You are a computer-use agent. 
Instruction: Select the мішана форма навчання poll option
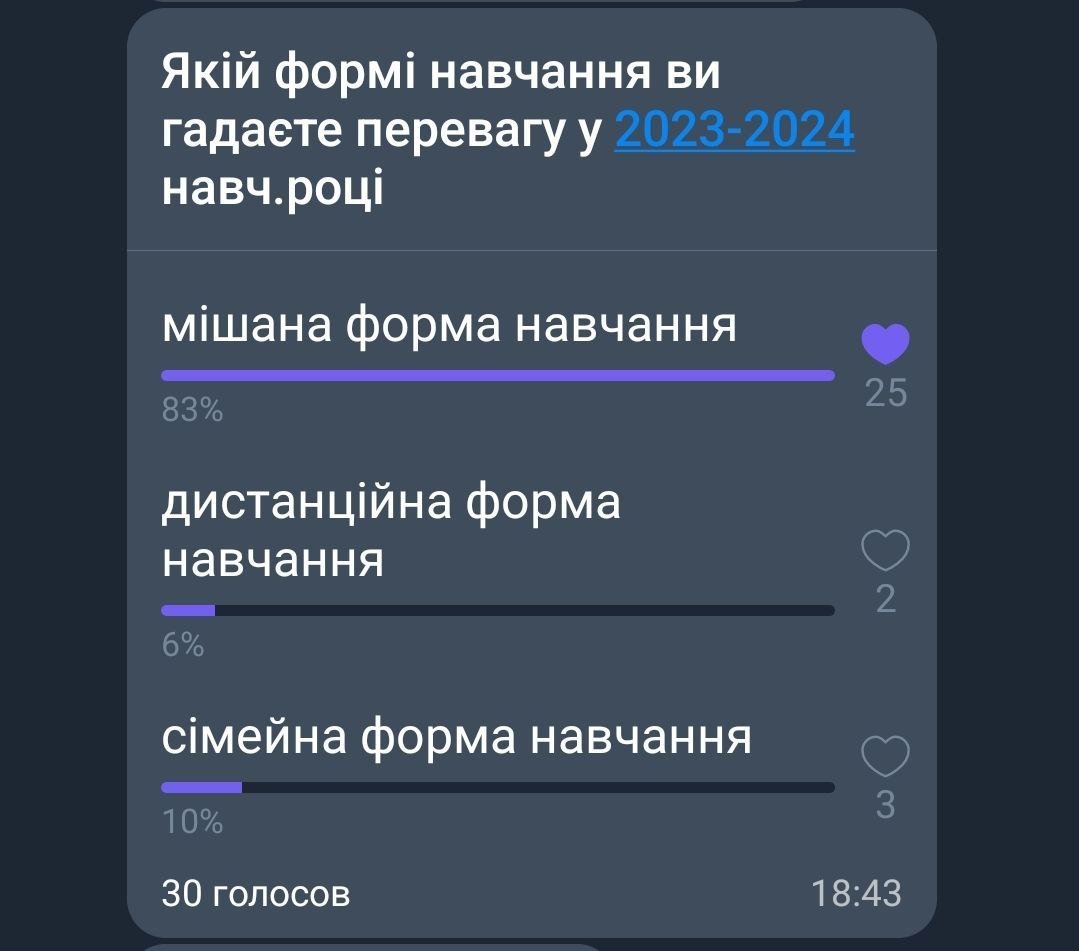(449, 326)
